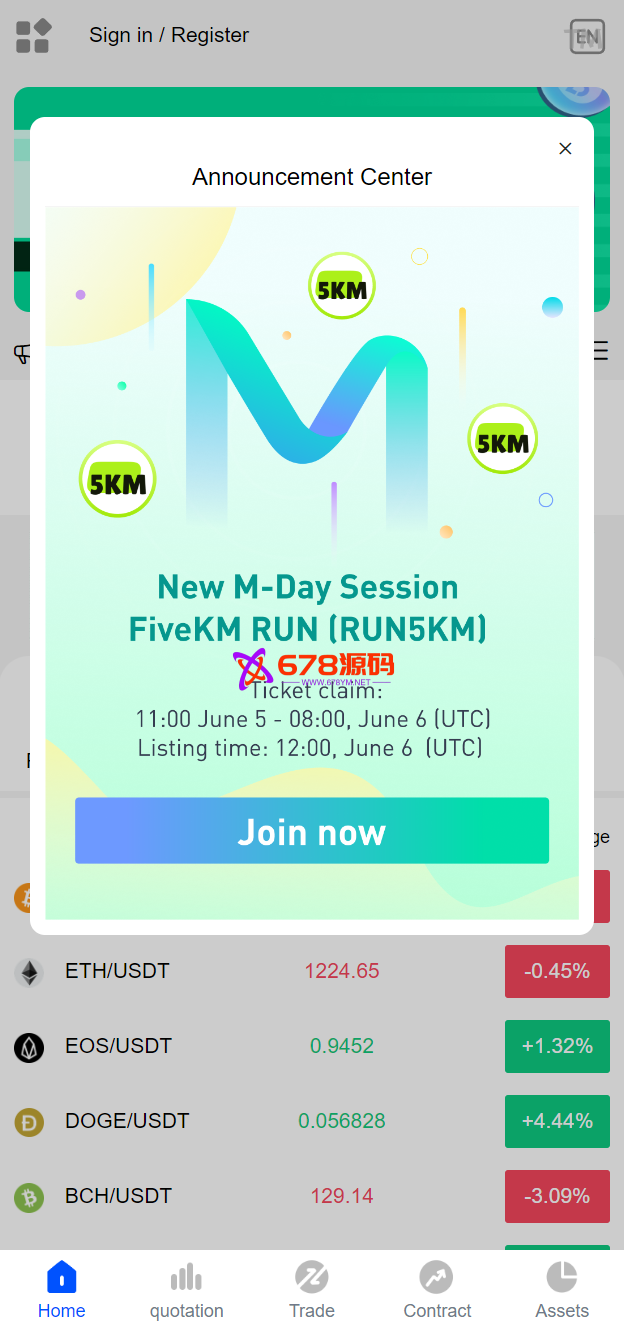Tap the Join now button

pos(312,831)
